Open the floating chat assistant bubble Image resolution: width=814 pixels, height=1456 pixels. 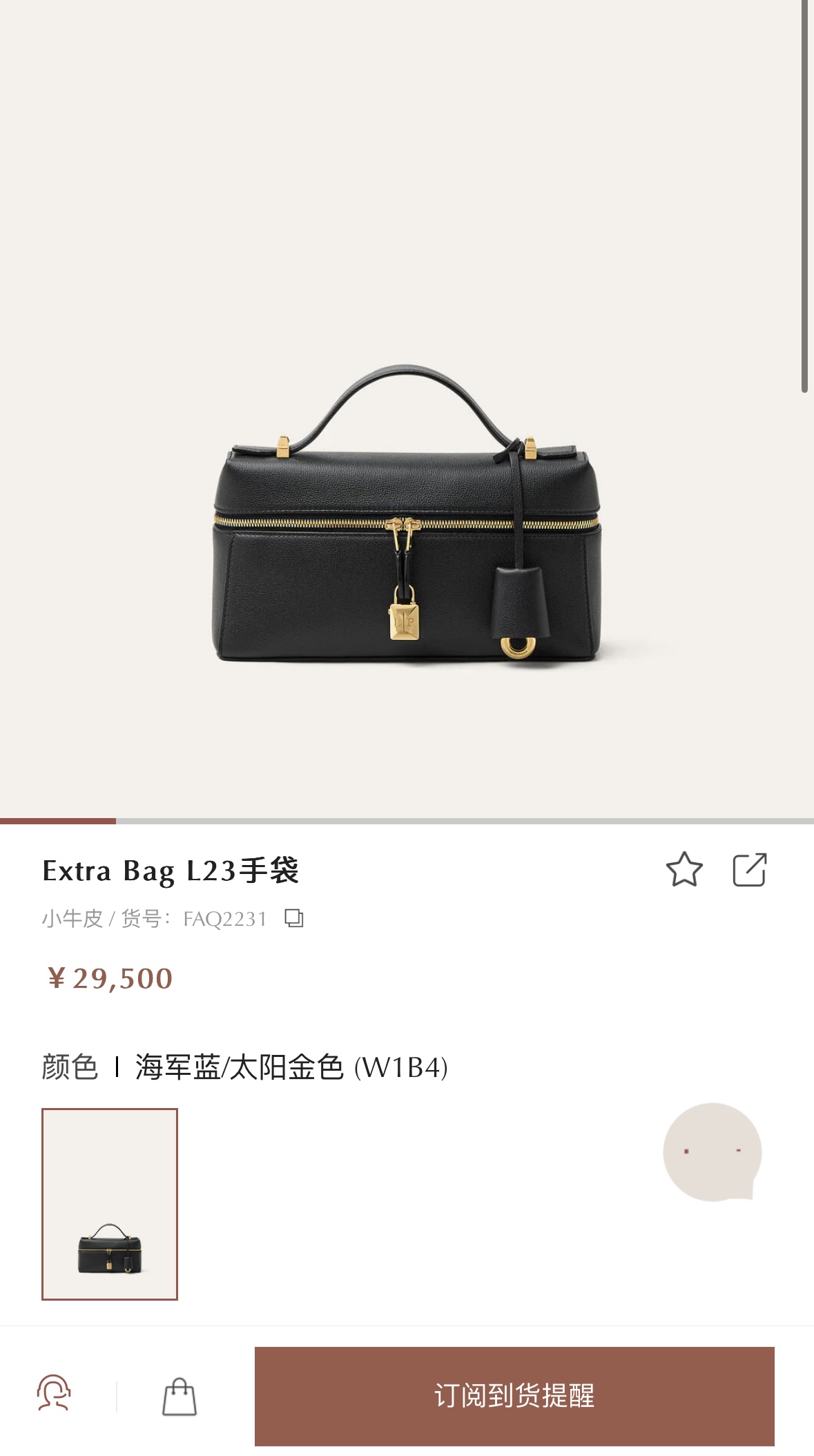(712, 1152)
